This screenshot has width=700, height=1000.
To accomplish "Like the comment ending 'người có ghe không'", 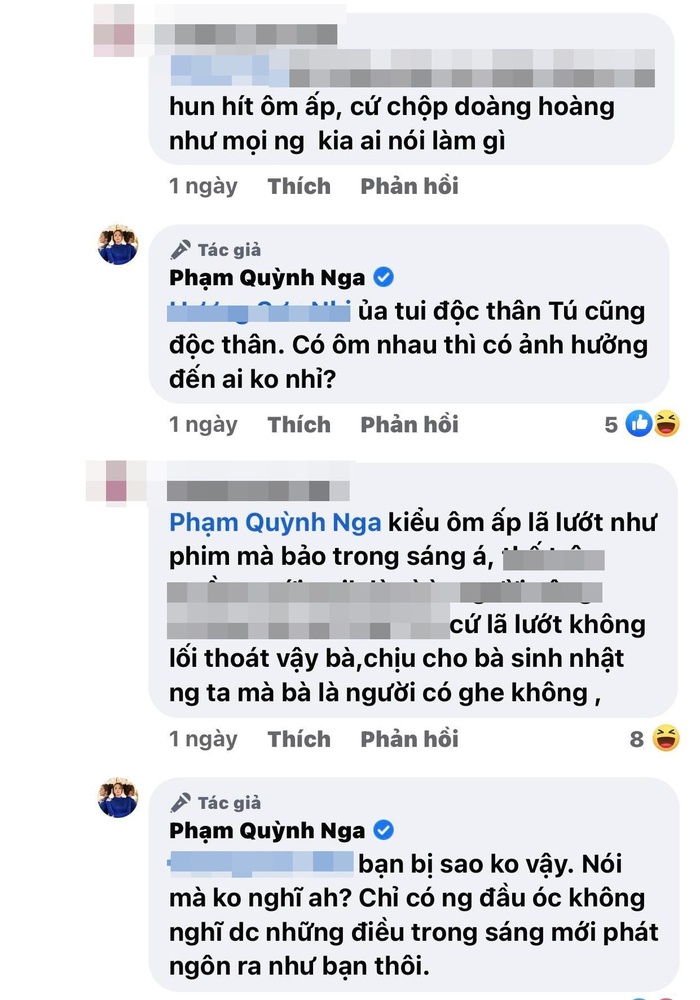I will 298,739.
